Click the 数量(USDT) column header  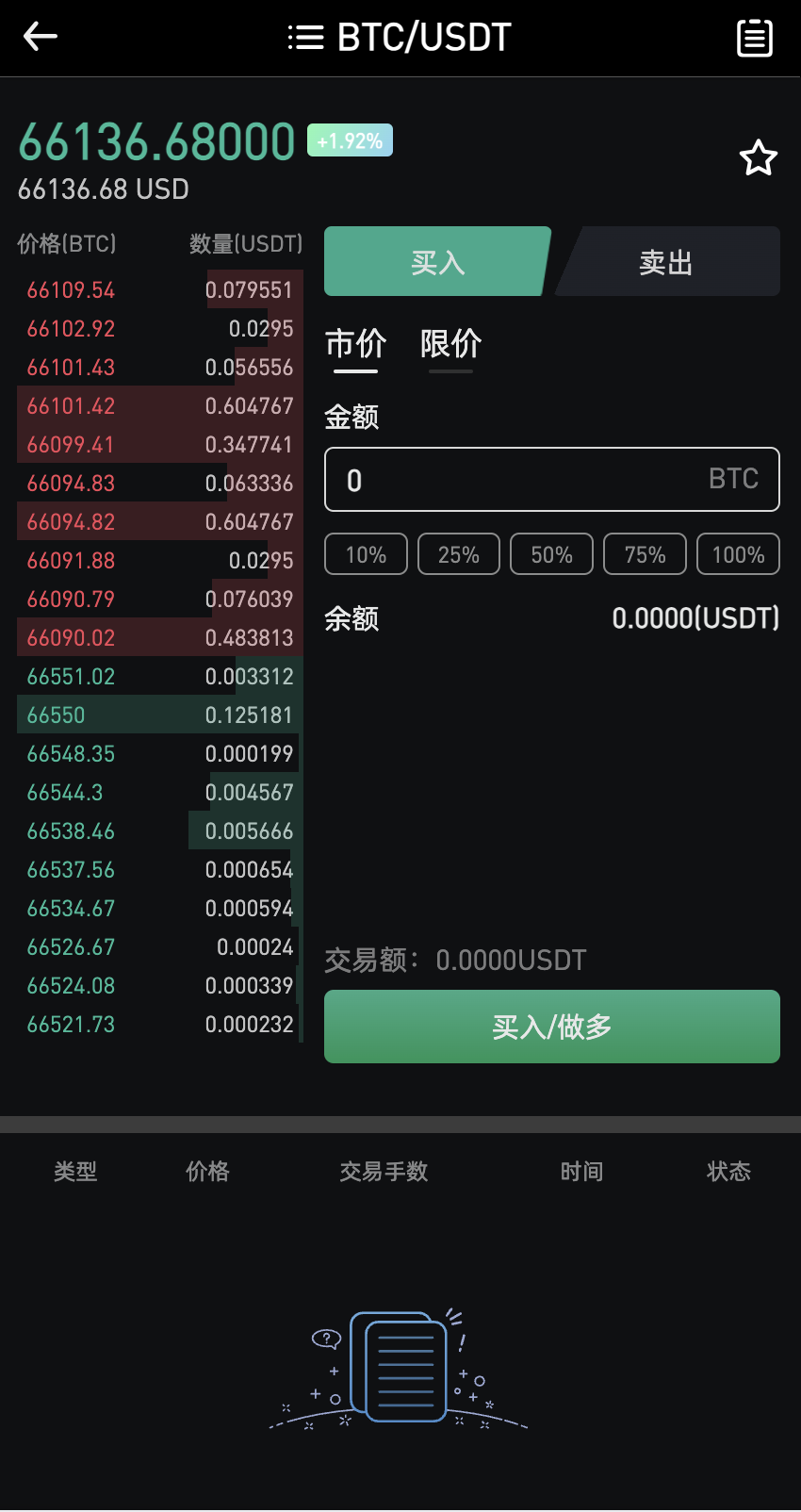click(244, 244)
